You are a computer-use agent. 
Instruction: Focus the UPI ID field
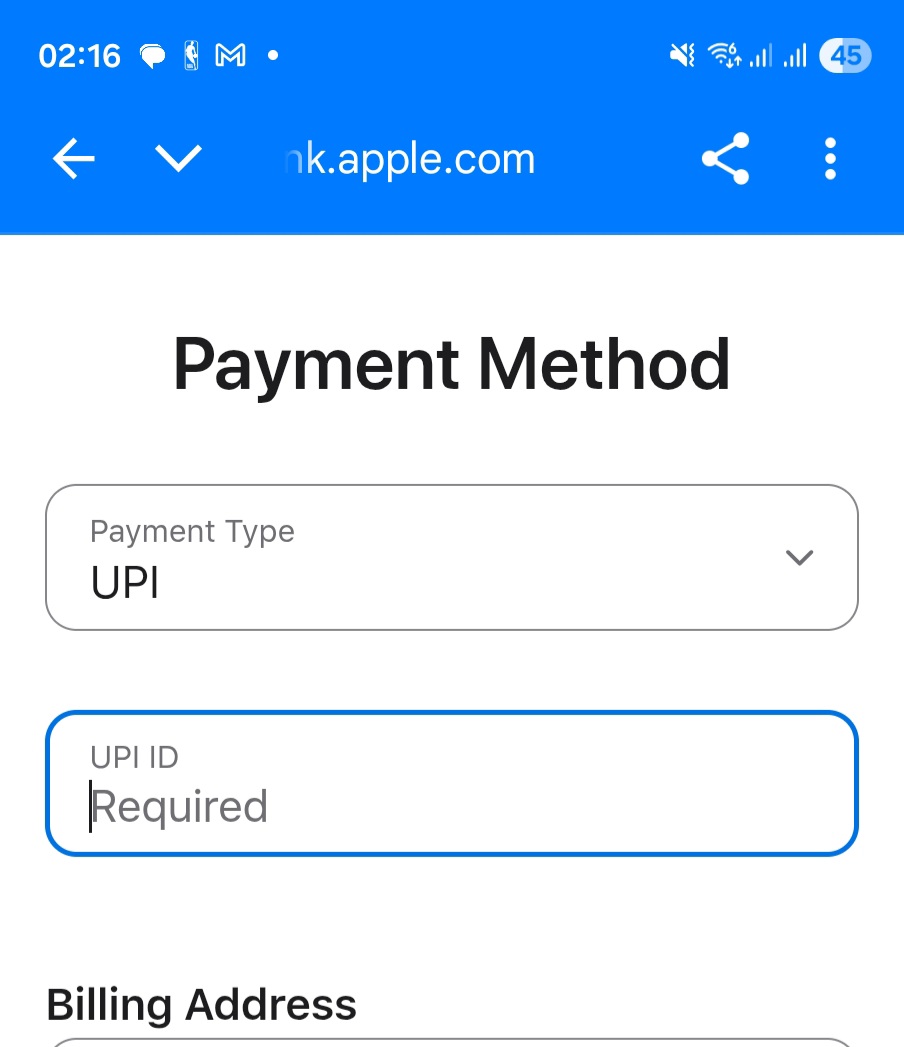coord(452,784)
